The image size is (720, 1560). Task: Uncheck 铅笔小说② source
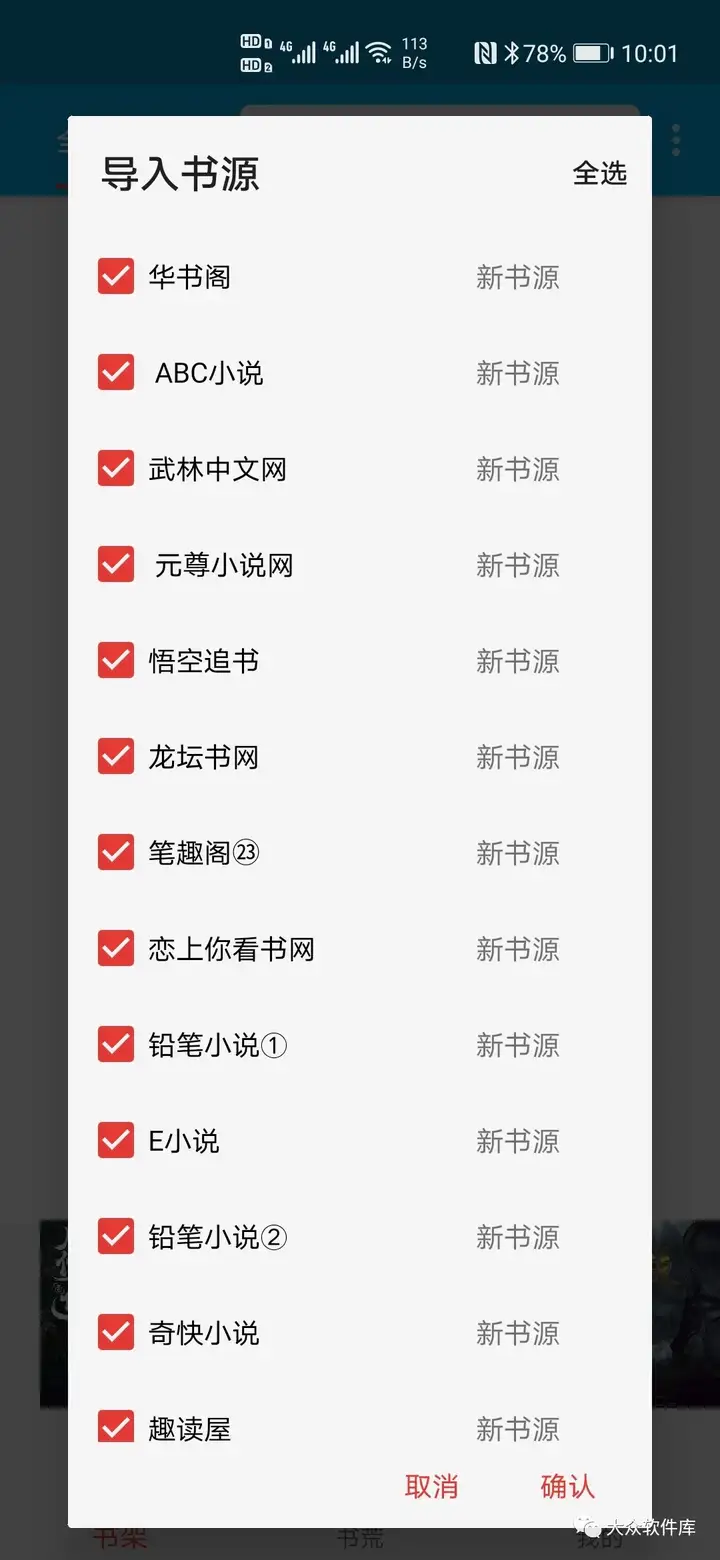pyautogui.click(x=116, y=1237)
